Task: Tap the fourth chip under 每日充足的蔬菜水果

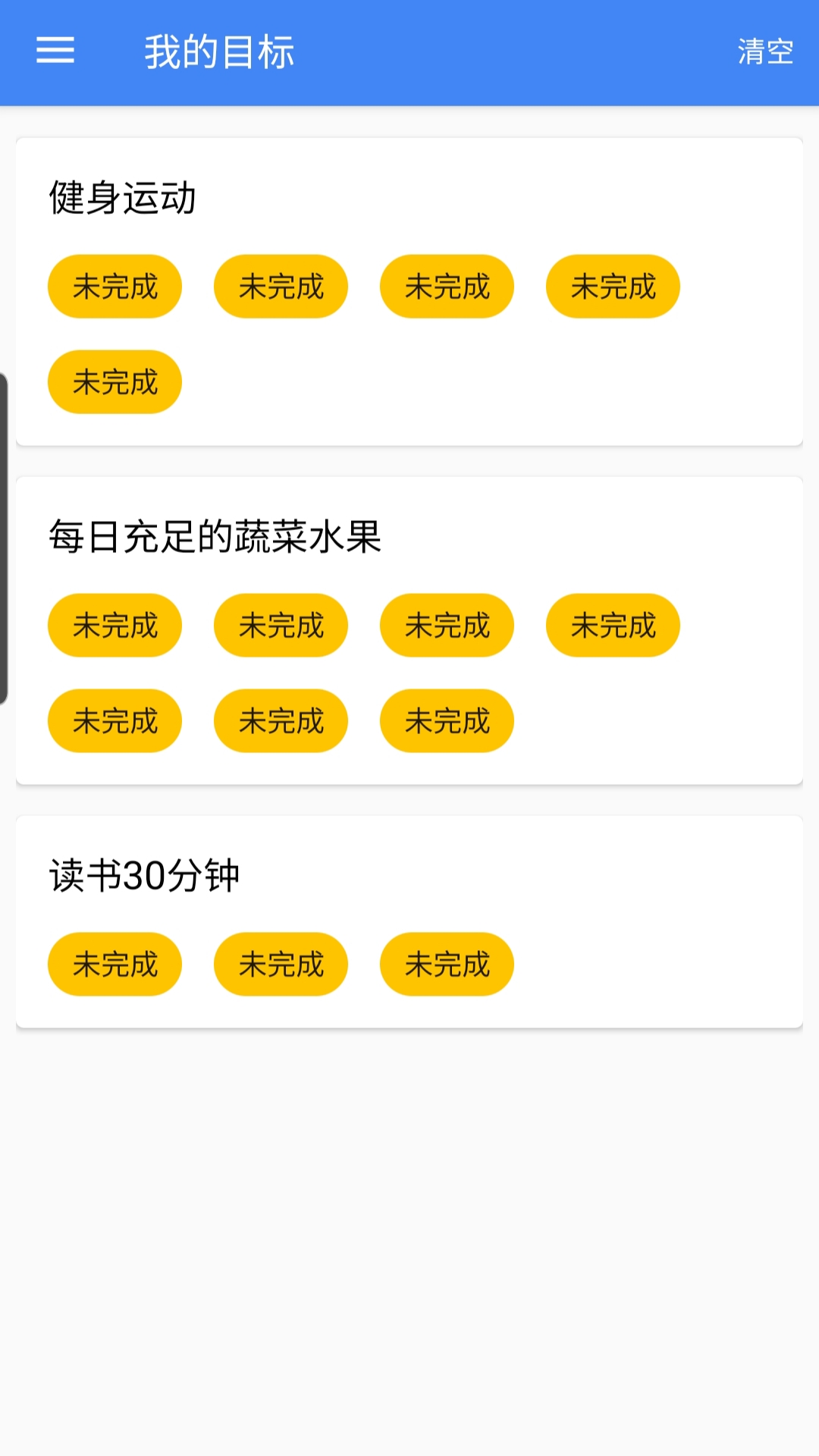Action: pyautogui.click(x=613, y=625)
